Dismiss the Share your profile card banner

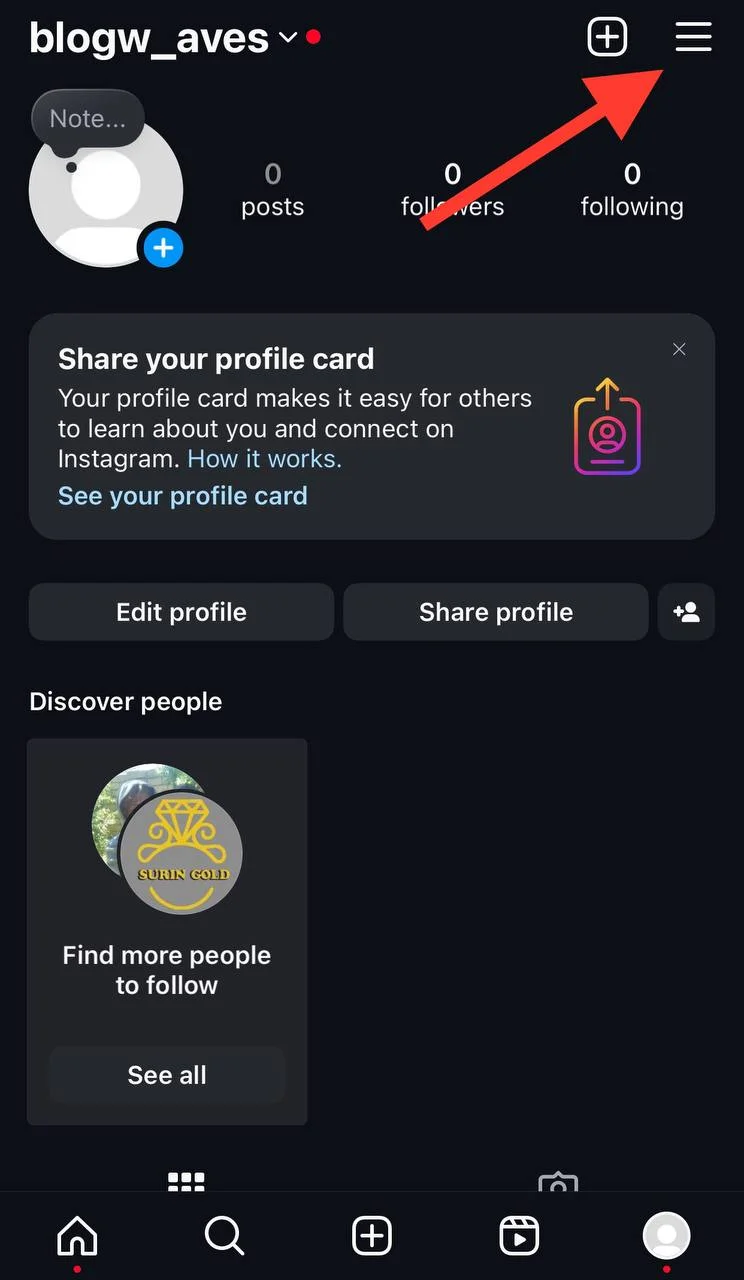point(679,349)
